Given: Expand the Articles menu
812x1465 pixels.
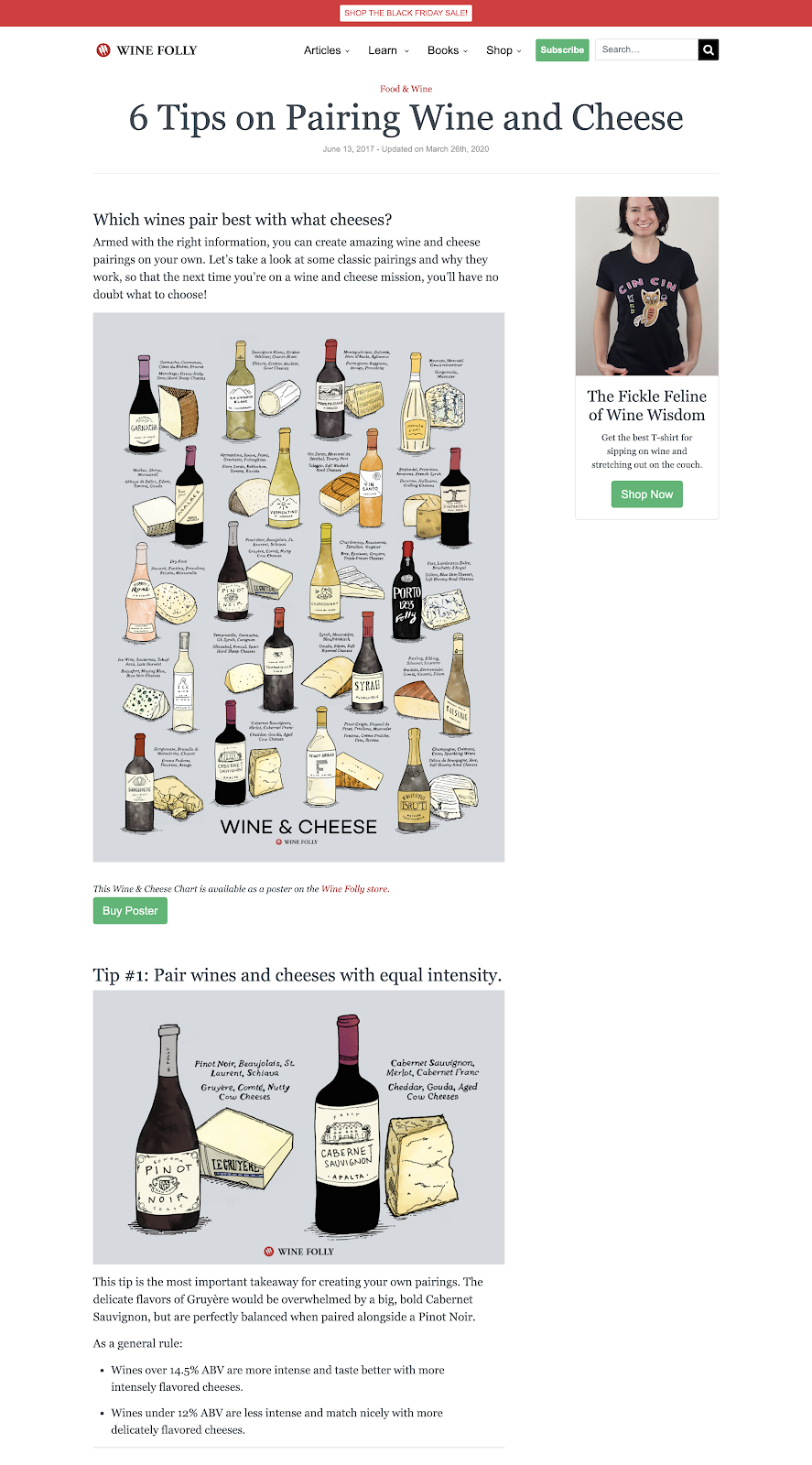Looking at the screenshot, I should (326, 50).
